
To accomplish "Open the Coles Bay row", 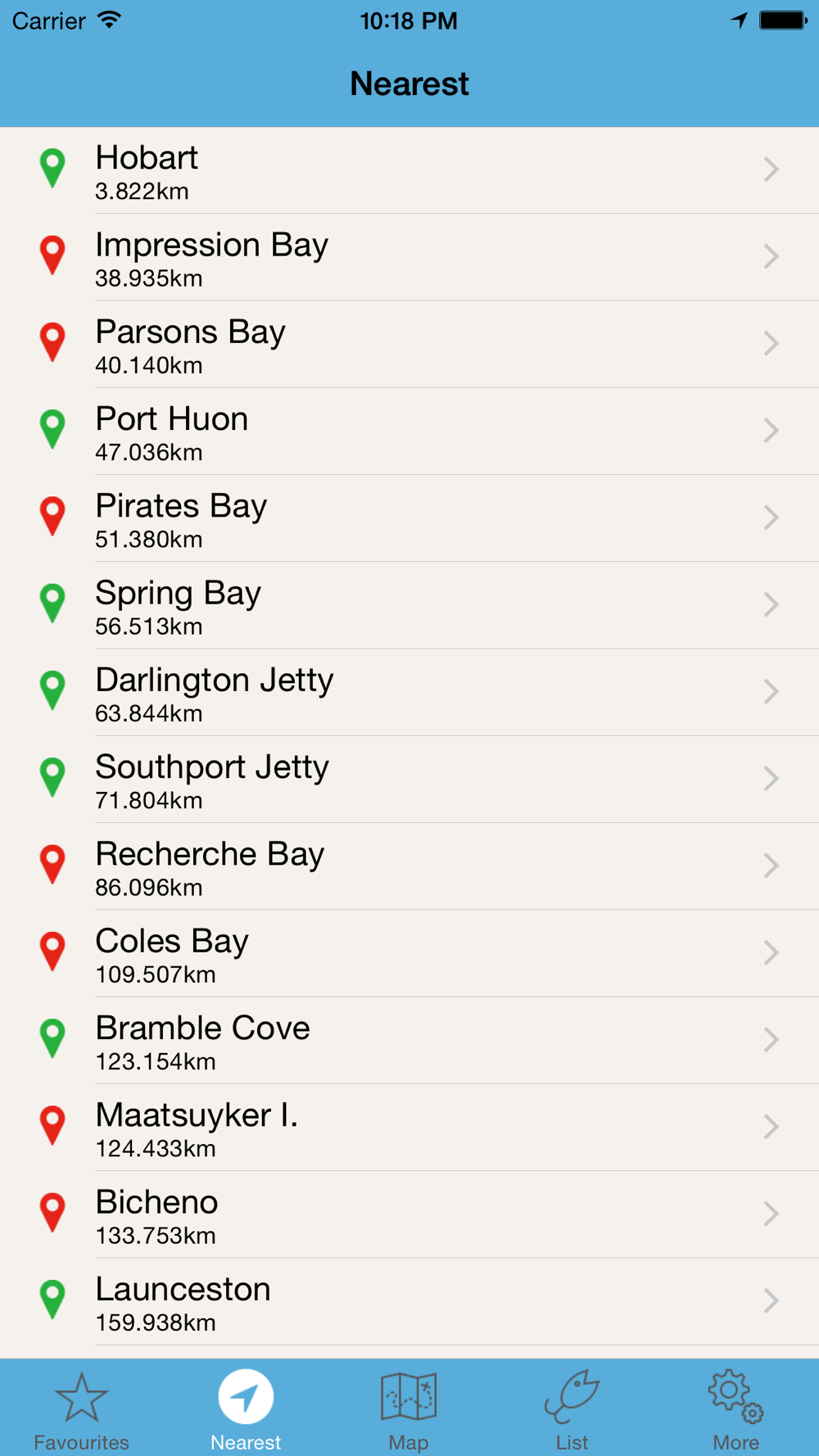I will coord(409,953).
